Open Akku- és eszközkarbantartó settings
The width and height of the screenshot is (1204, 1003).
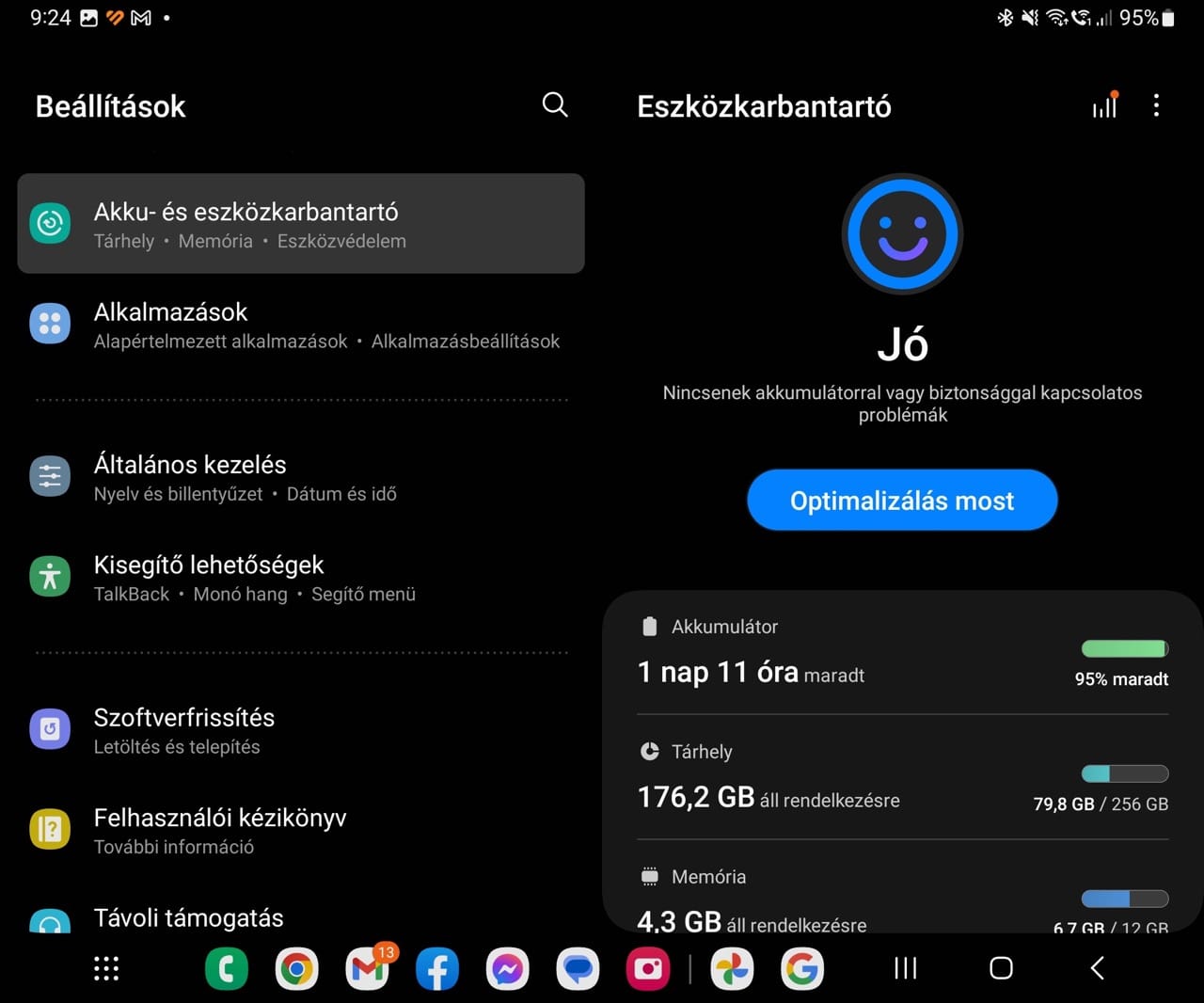coord(301,224)
